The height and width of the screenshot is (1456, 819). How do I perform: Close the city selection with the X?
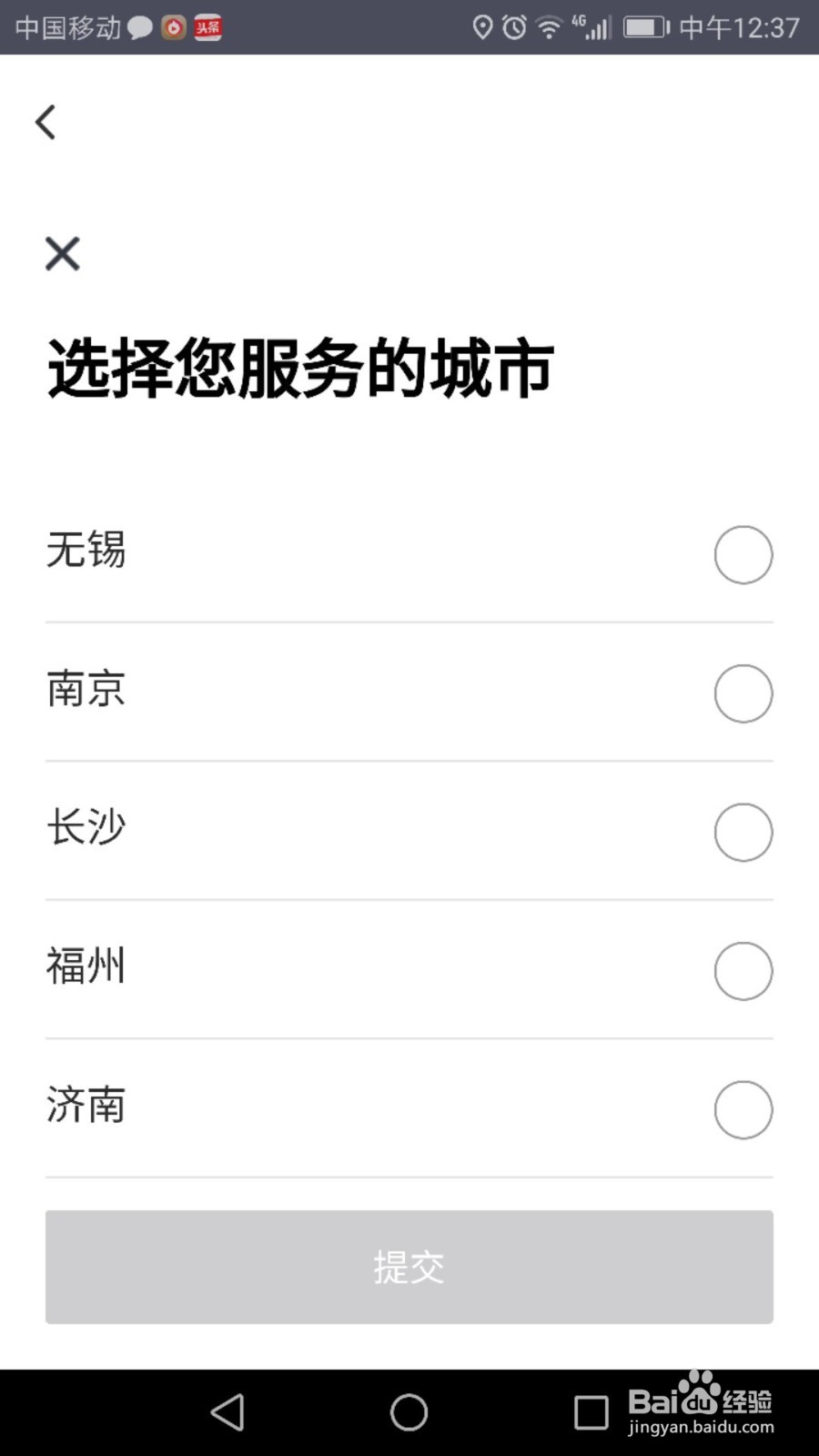62,254
